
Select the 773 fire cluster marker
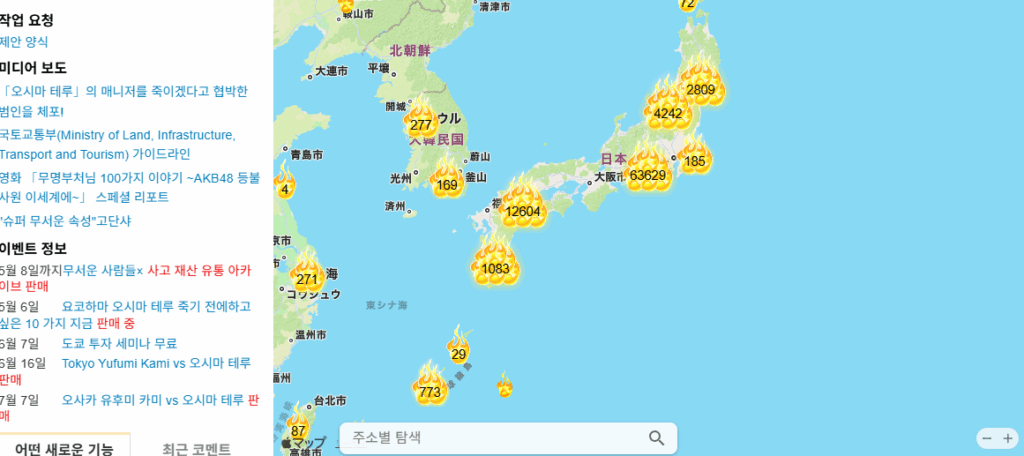point(430,390)
